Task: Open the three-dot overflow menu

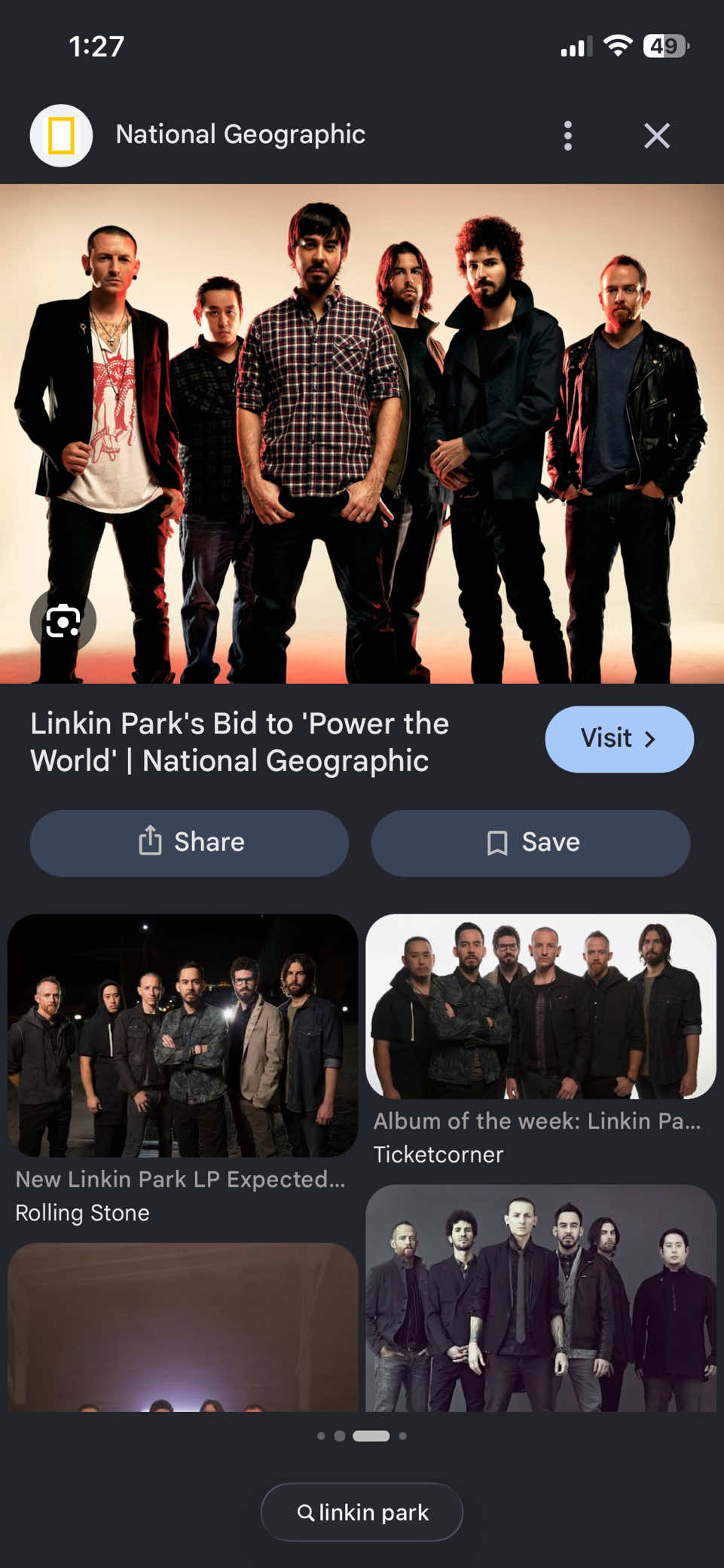Action: (x=568, y=136)
